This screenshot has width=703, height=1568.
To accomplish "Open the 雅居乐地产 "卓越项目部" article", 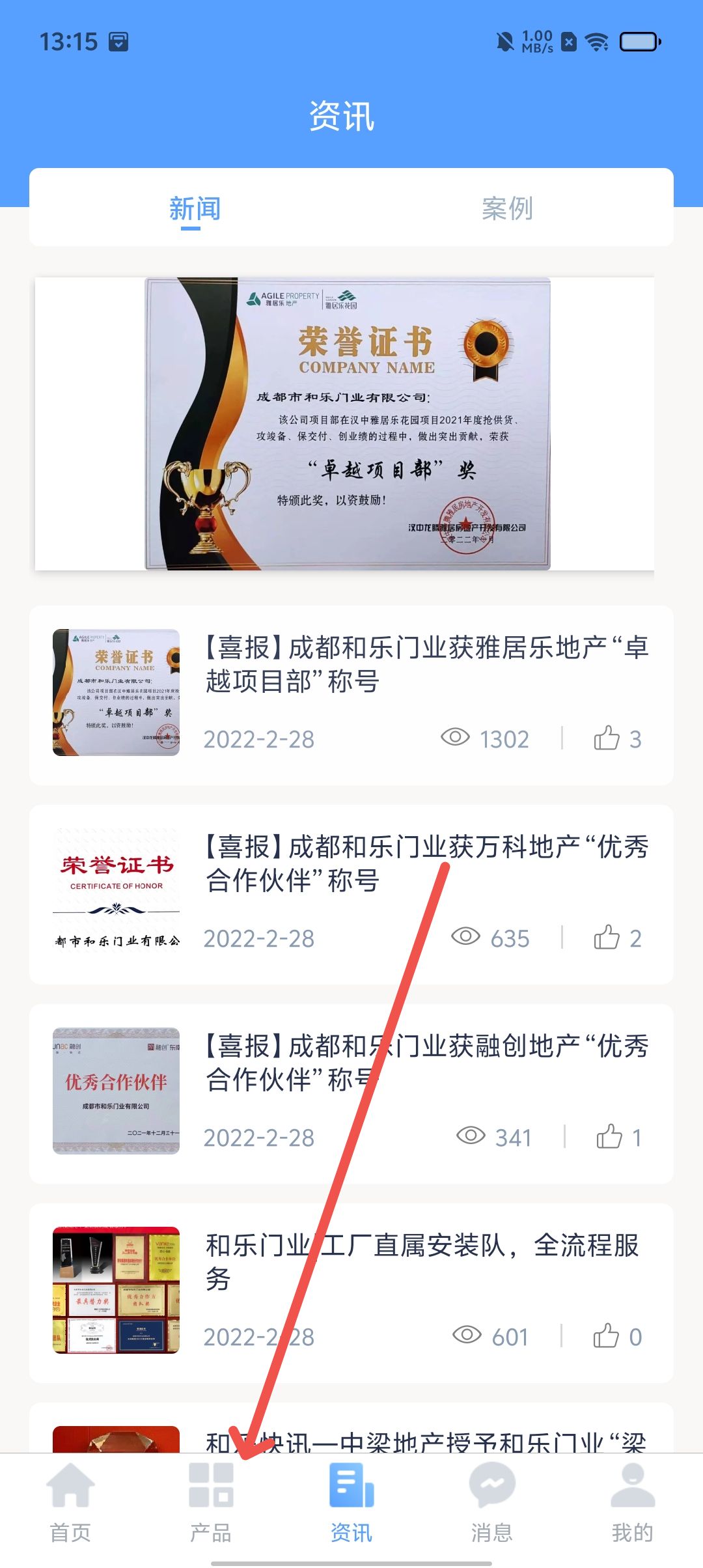I will [426, 664].
